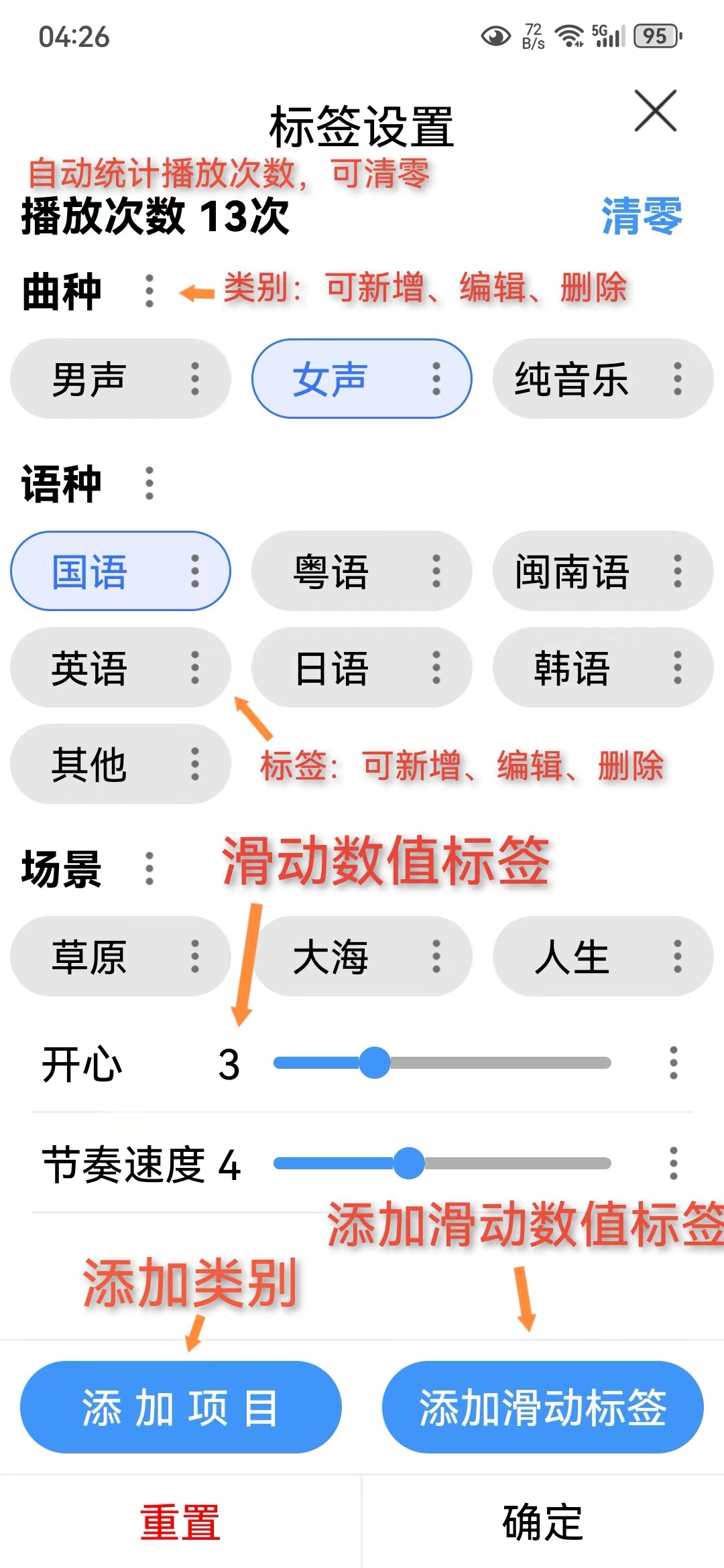724x1568 pixels.
Task: Tap 清零 to clear the play count
Action: tap(641, 216)
